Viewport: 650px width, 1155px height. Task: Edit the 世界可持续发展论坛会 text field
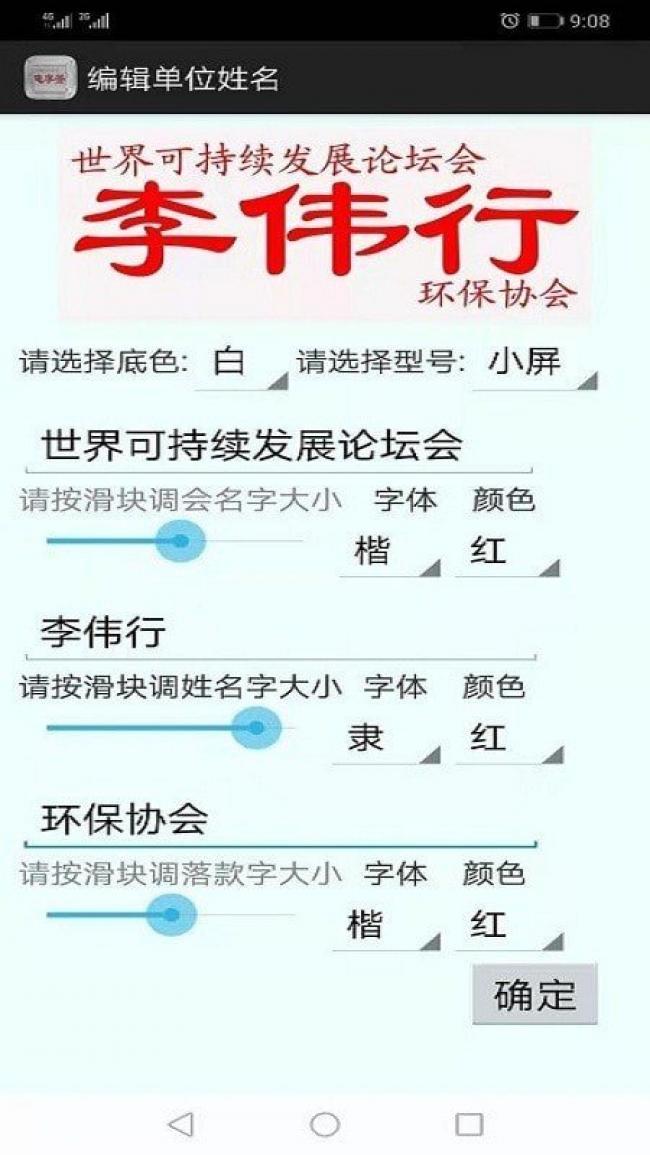click(x=278, y=446)
